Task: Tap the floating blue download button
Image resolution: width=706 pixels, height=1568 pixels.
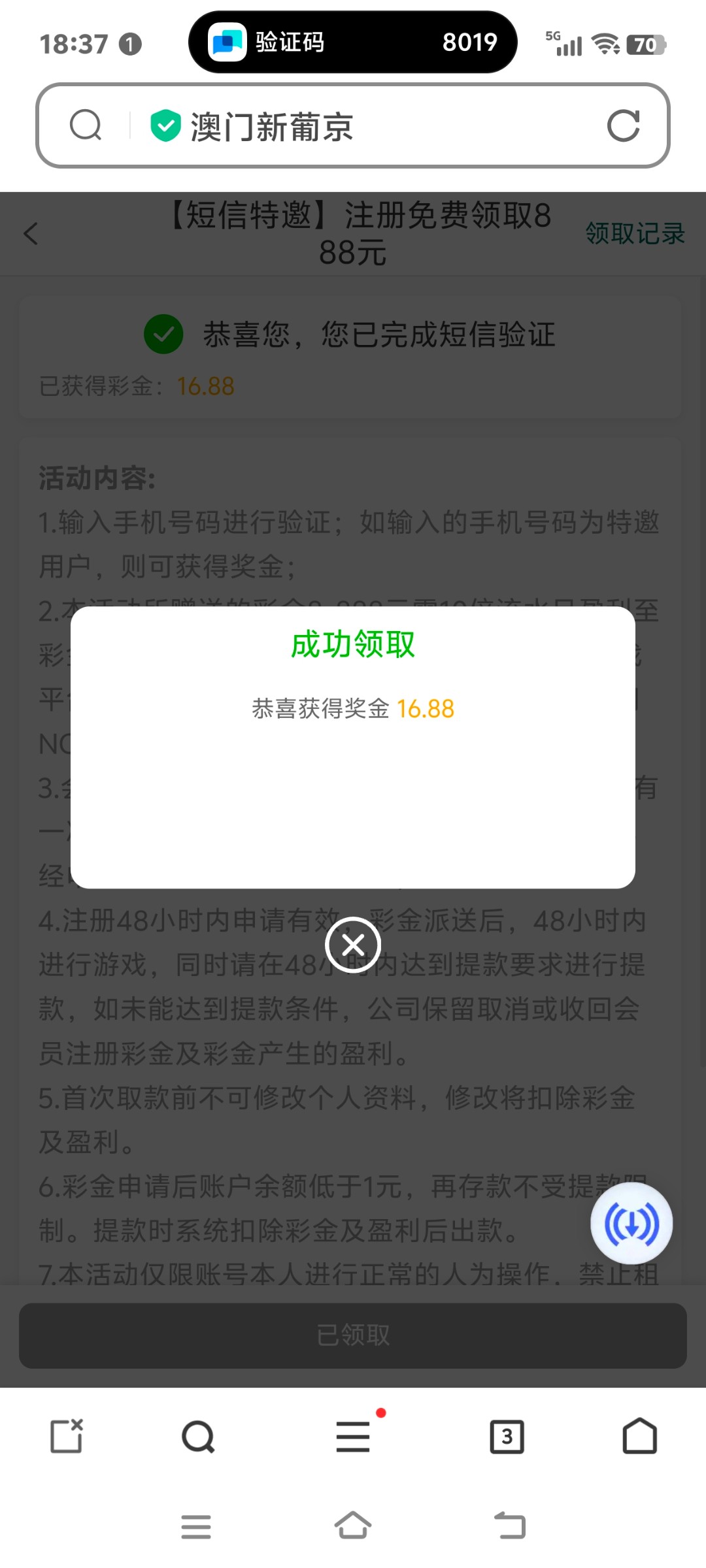Action: (x=631, y=1223)
